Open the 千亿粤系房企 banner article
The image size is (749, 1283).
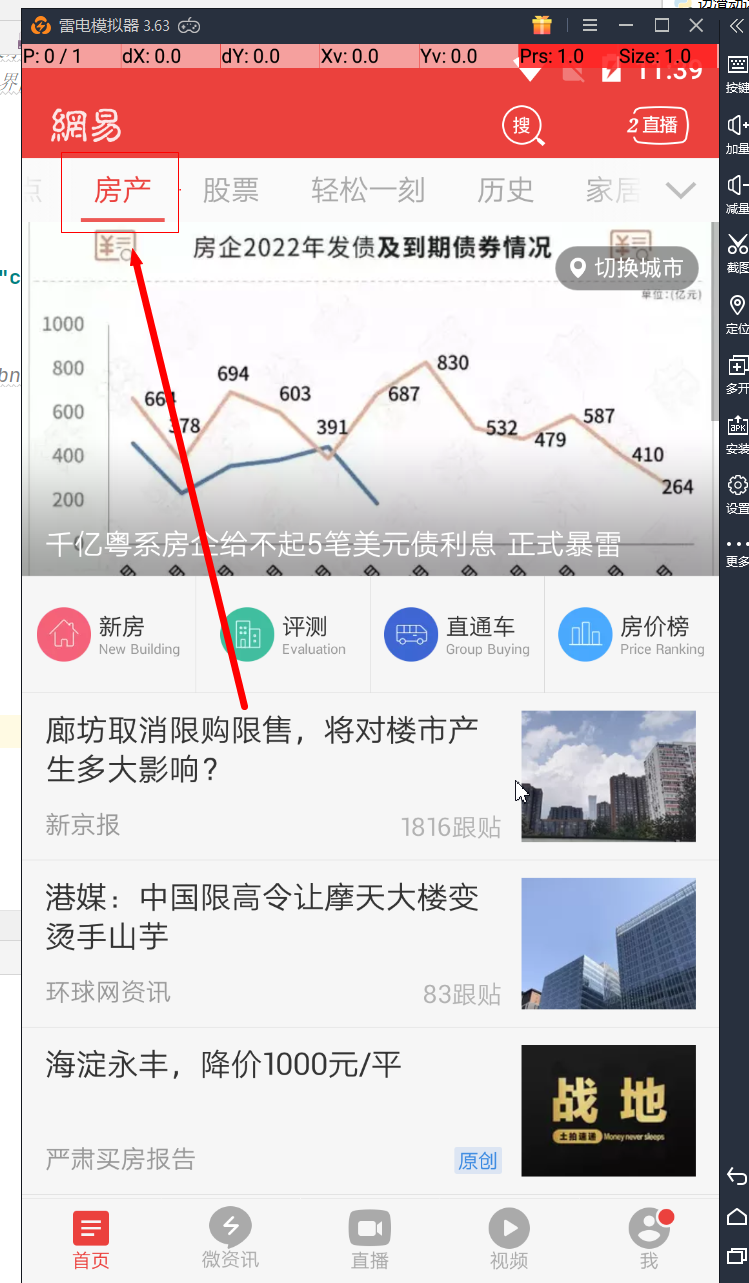coord(333,544)
